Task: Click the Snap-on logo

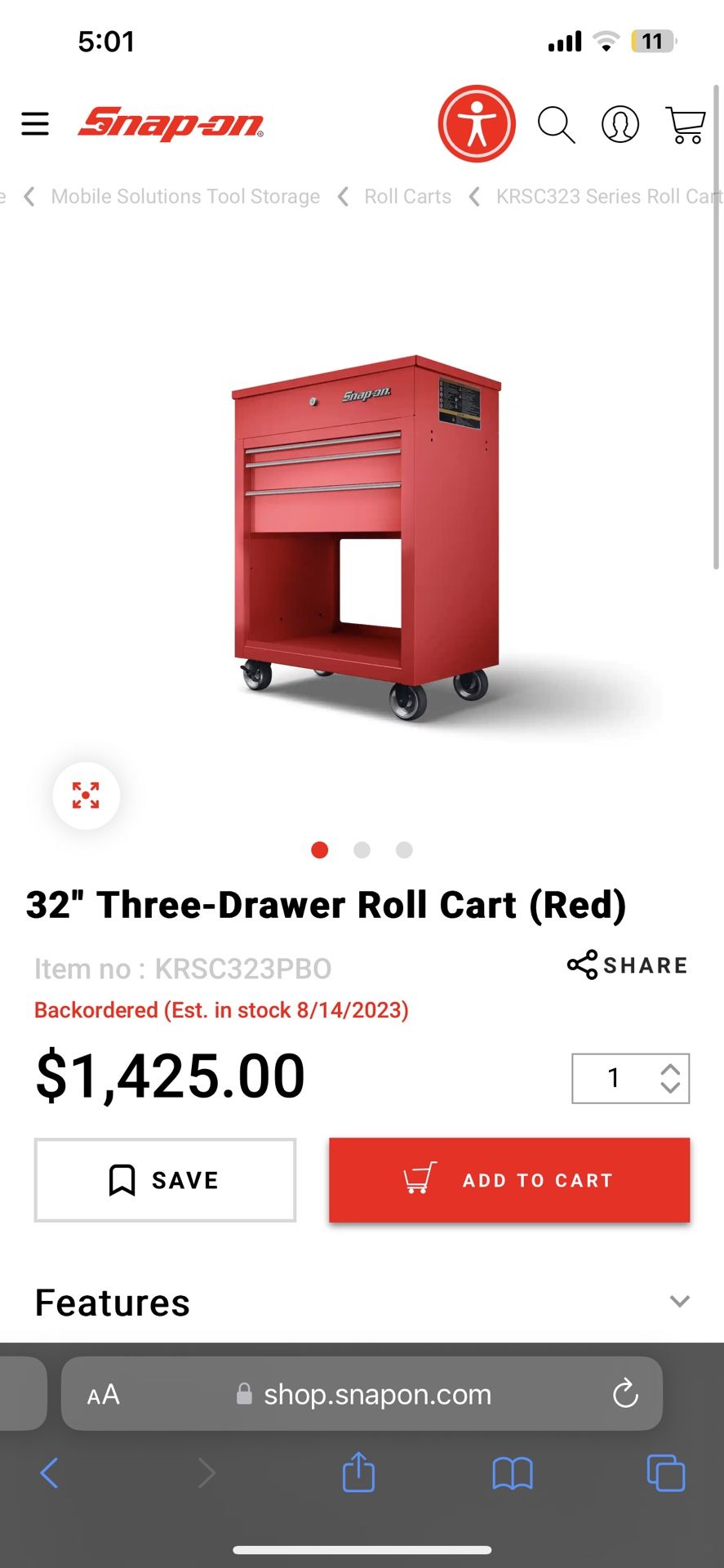Action: pos(169,124)
